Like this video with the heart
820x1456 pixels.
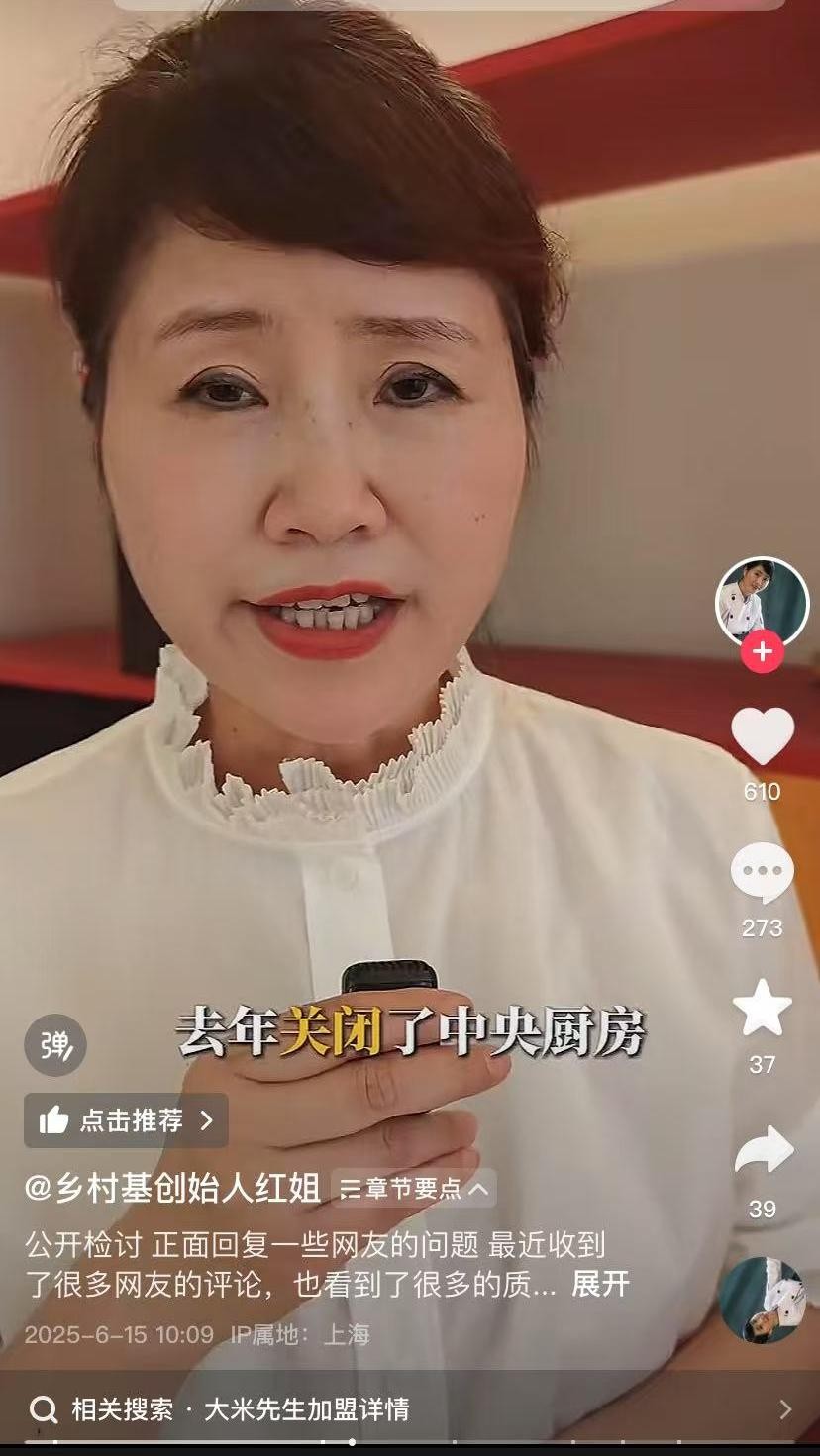tap(762, 736)
